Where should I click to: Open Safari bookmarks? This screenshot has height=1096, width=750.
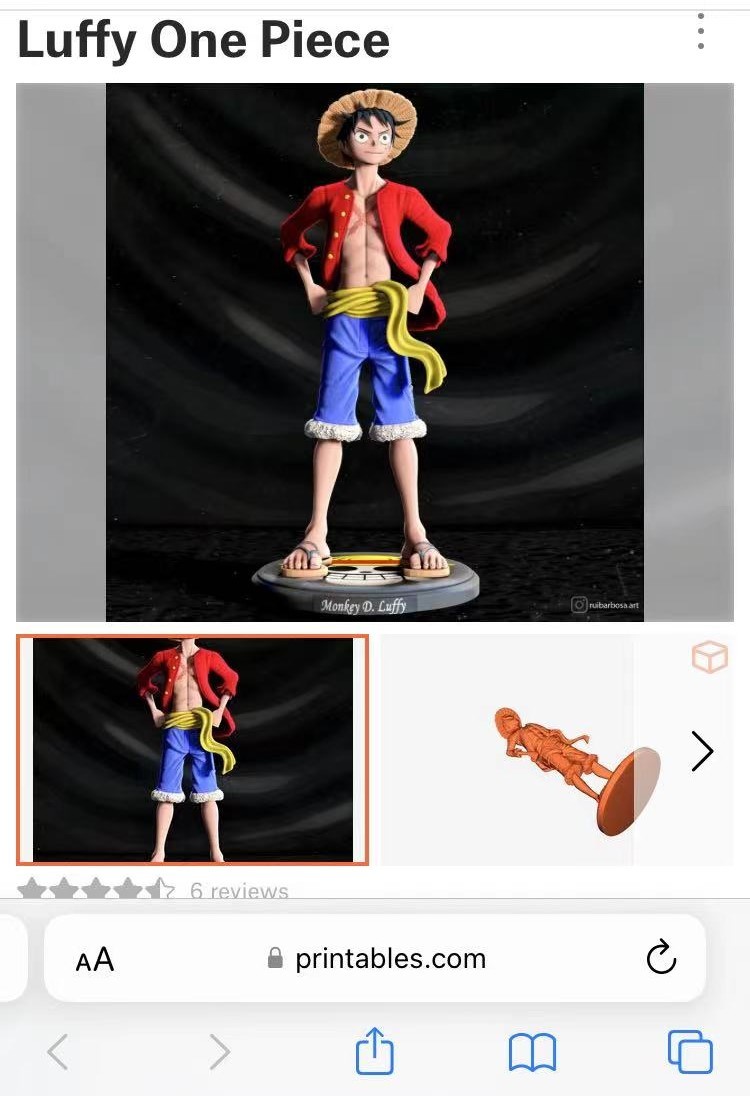(532, 1052)
